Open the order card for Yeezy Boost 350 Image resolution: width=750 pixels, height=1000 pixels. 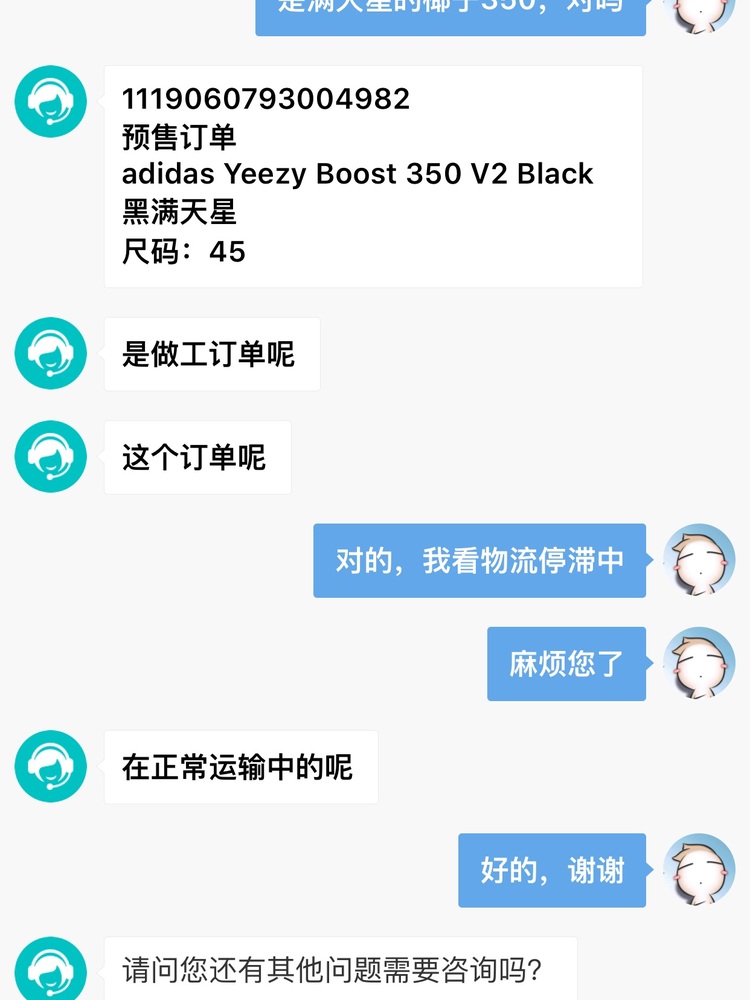point(372,177)
